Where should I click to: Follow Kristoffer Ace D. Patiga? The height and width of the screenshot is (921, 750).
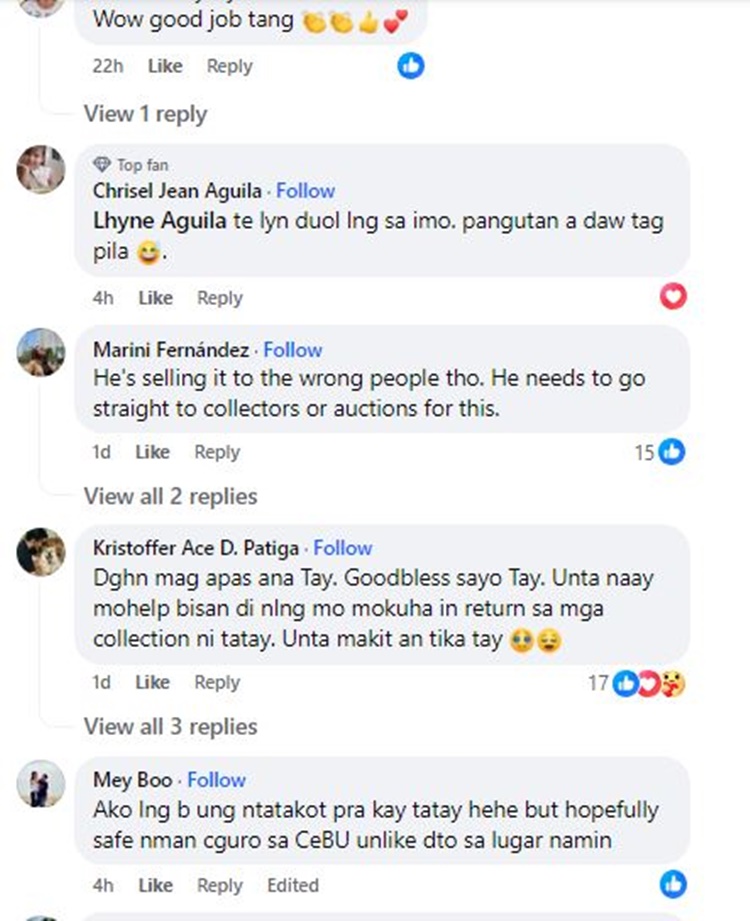(342, 548)
